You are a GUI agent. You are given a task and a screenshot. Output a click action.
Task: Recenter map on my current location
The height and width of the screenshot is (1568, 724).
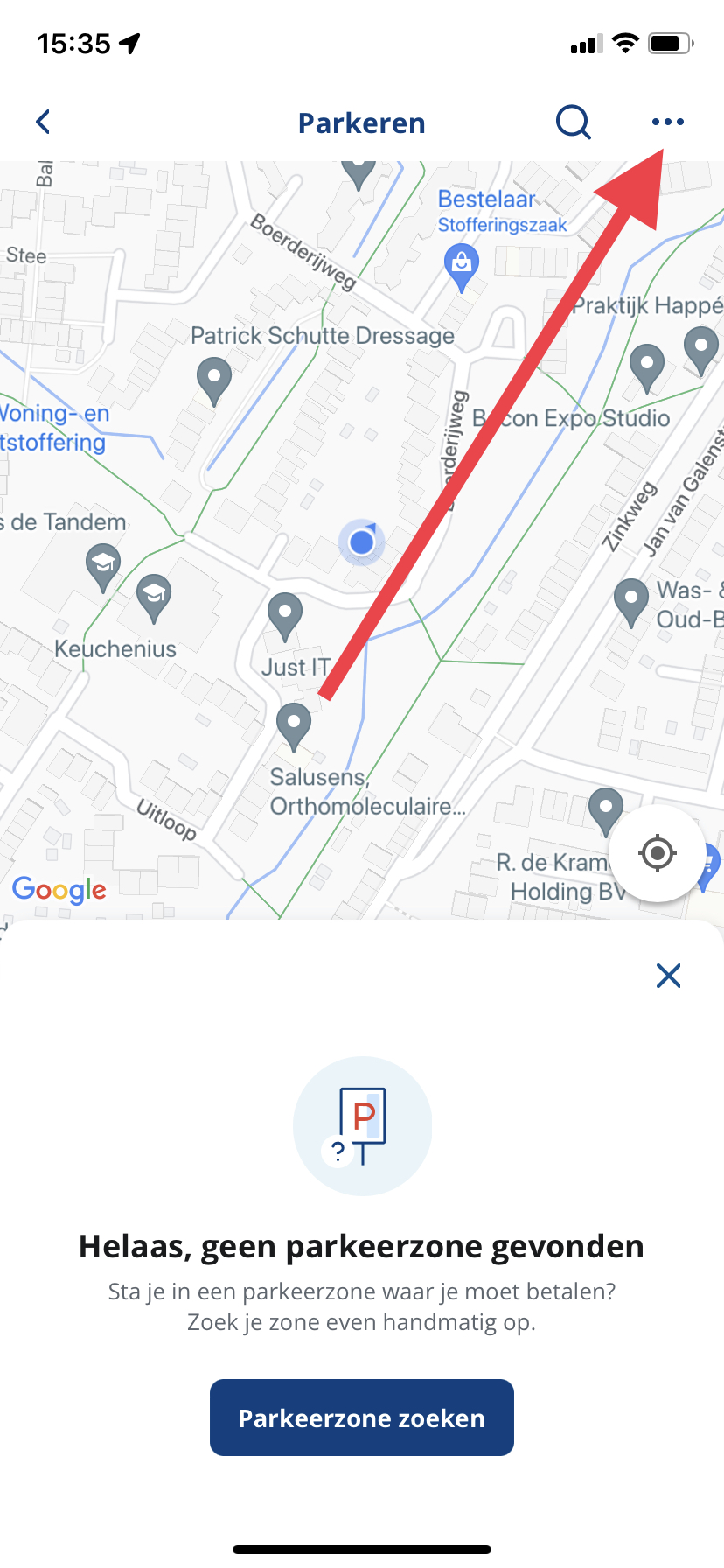coord(657,853)
